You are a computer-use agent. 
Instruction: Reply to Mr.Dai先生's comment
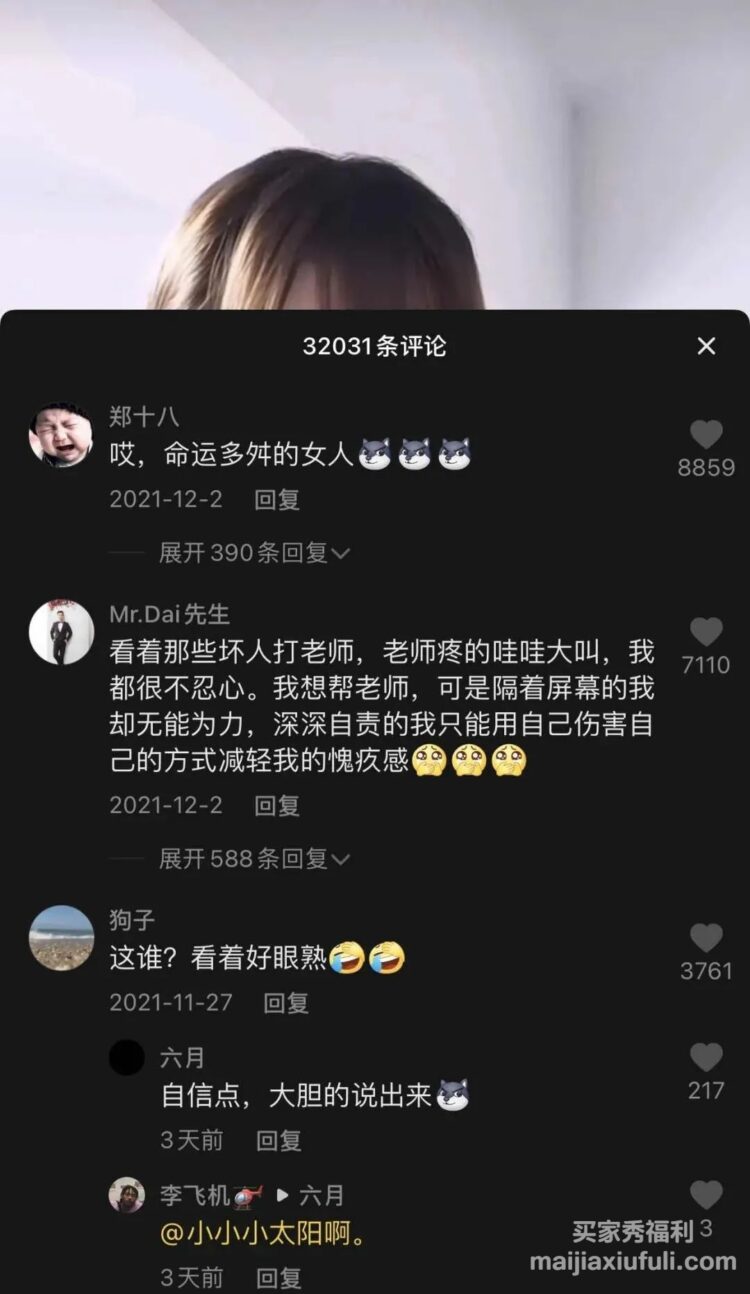277,805
